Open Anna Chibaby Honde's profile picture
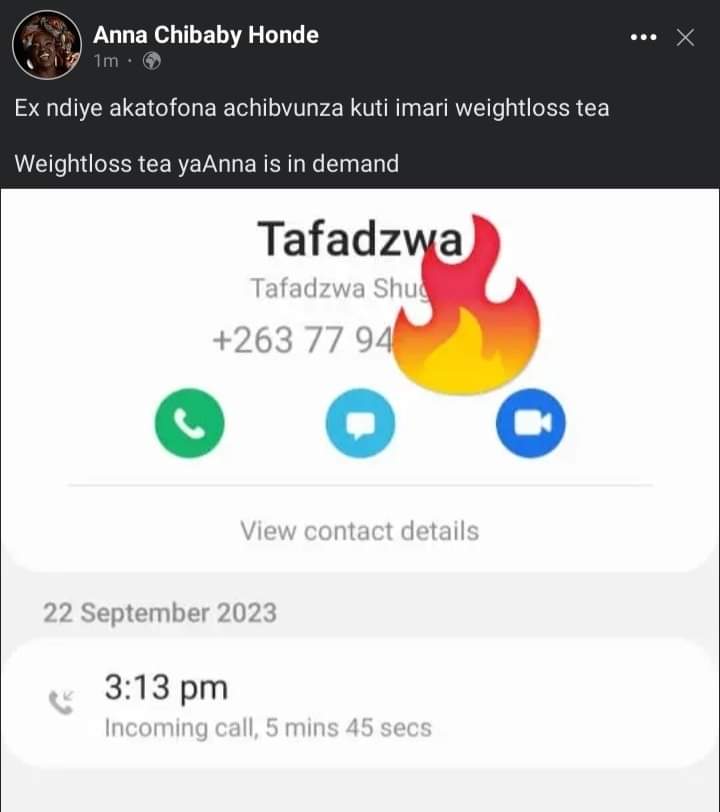720x812 pixels. click(x=47, y=45)
